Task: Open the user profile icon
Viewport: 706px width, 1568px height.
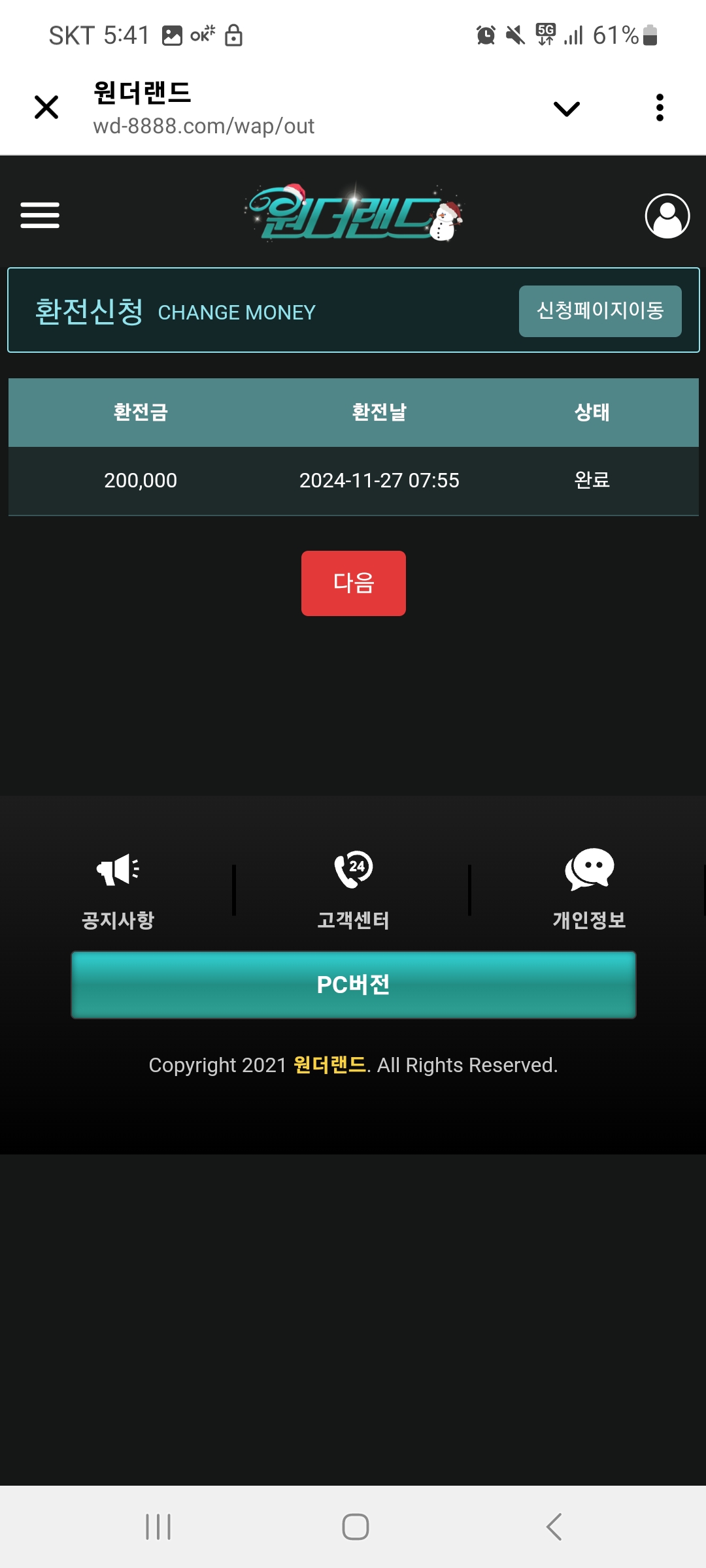Action: pos(667,216)
